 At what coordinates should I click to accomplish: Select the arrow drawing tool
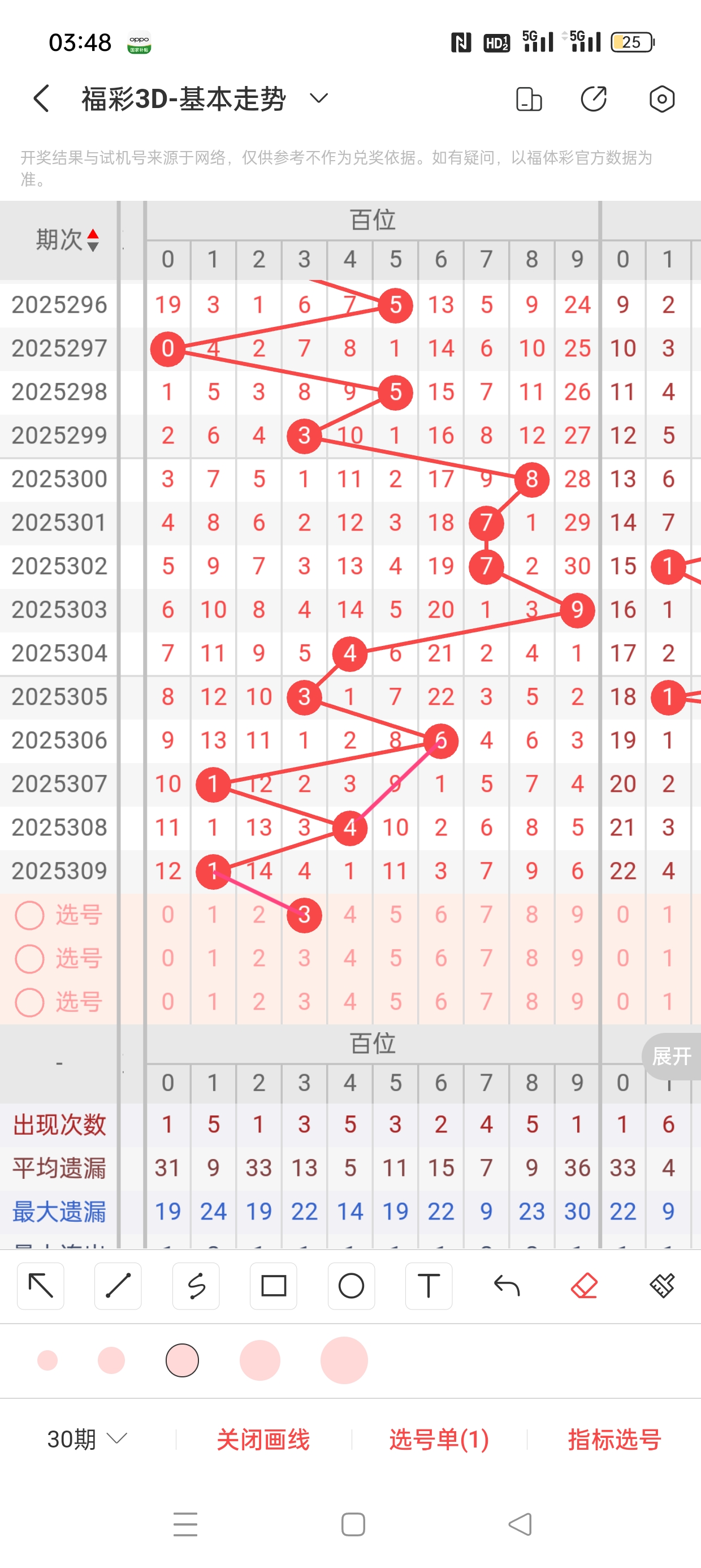[41, 1286]
